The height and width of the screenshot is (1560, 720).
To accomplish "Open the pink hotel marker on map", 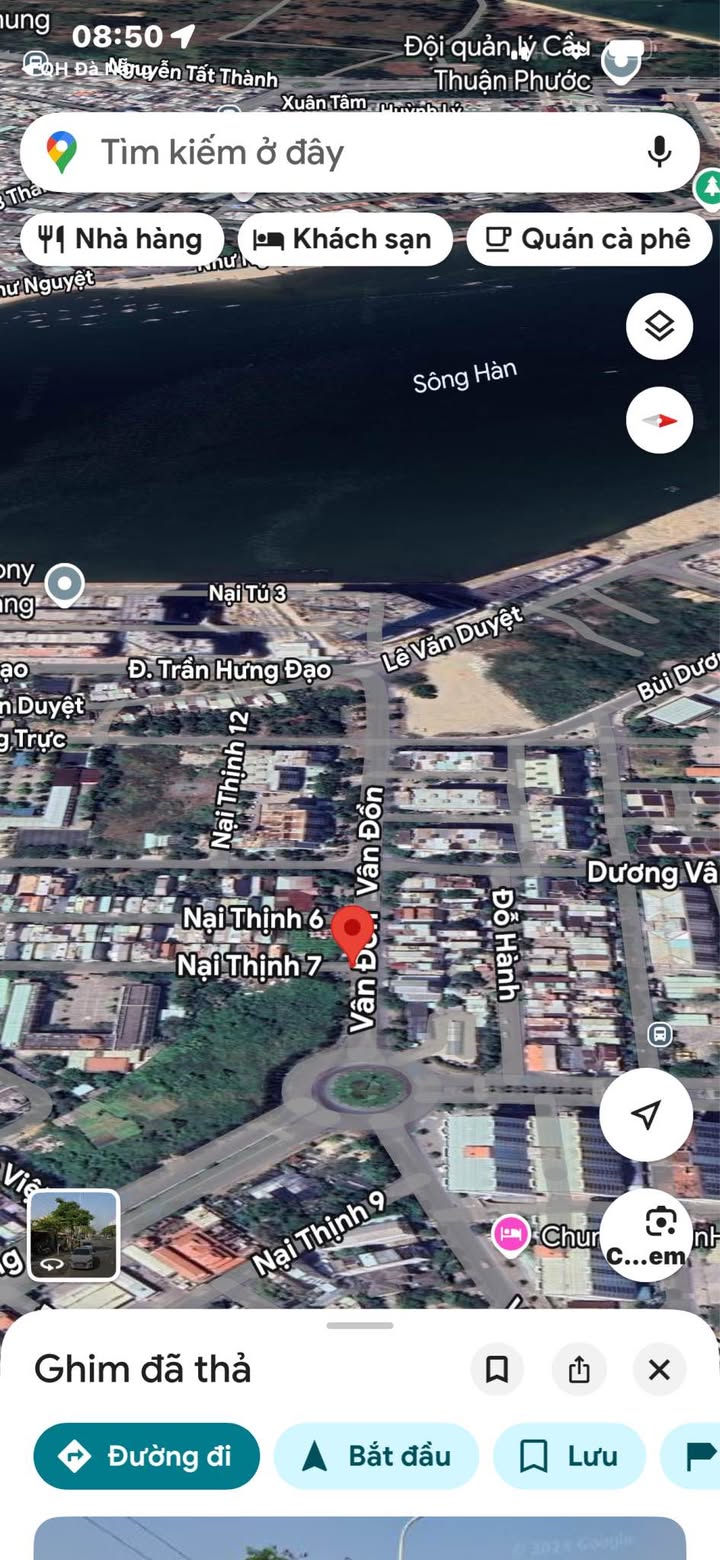I will coord(511,1234).
